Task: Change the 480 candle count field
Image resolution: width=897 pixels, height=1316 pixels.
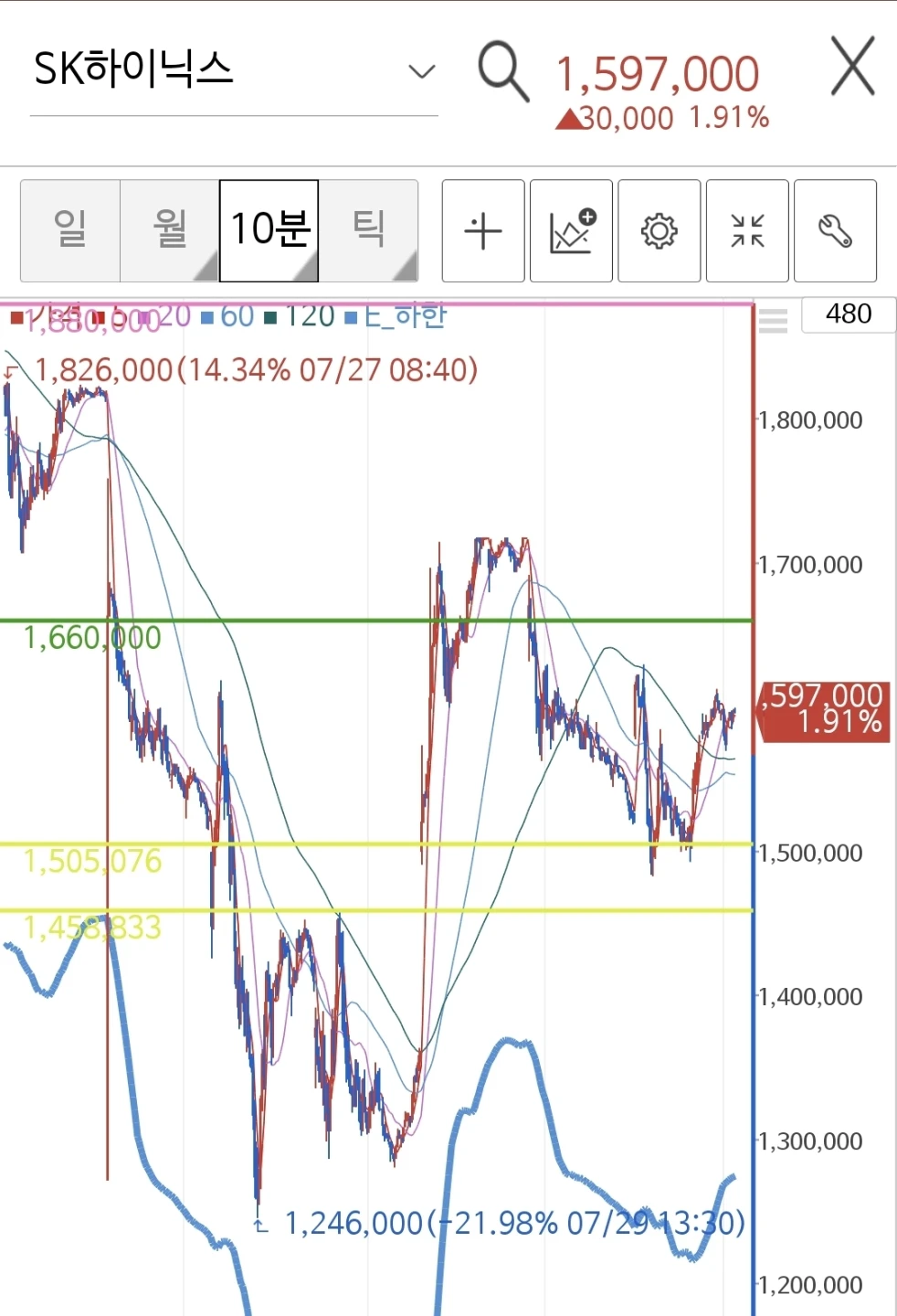Action: 849,314
